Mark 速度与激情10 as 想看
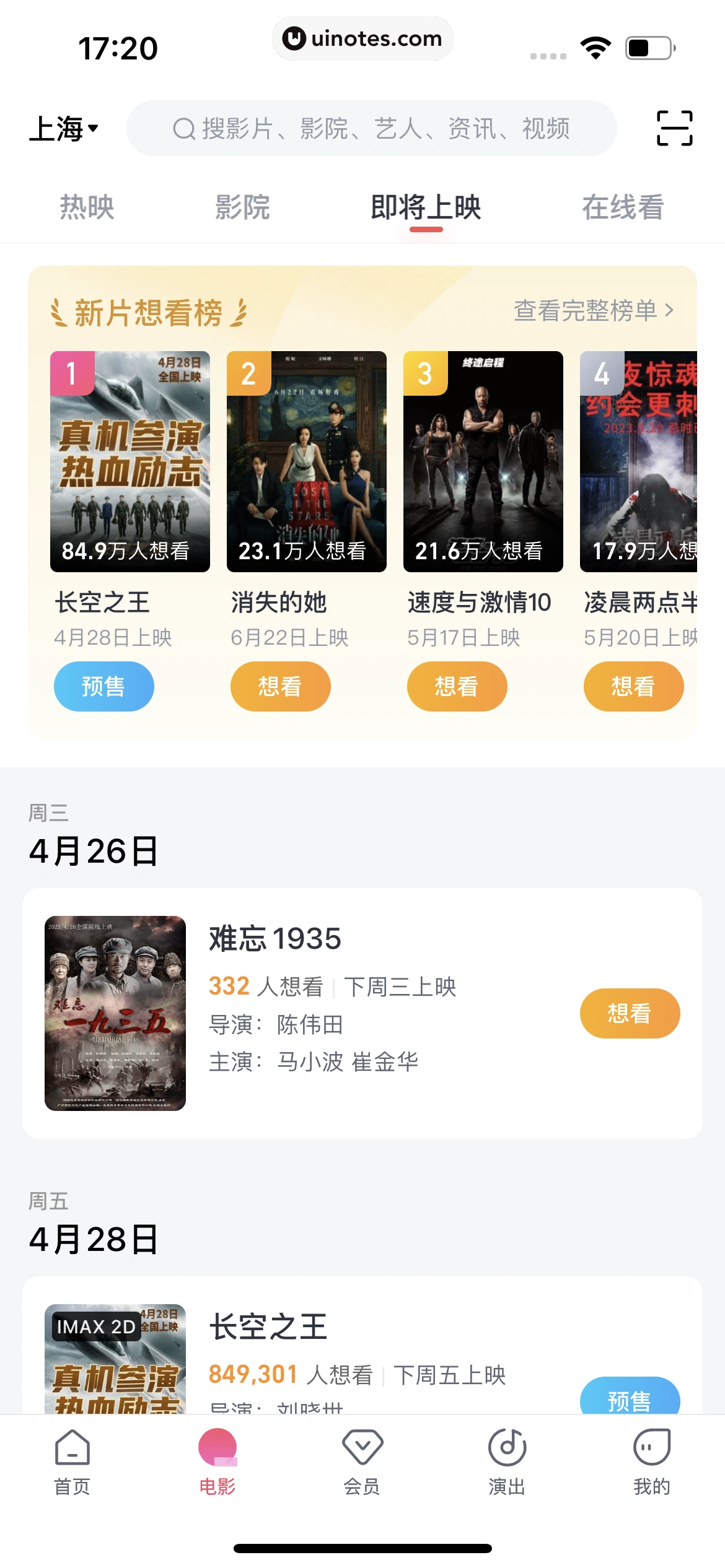The image size is (725, 1568). coord(457,686)
